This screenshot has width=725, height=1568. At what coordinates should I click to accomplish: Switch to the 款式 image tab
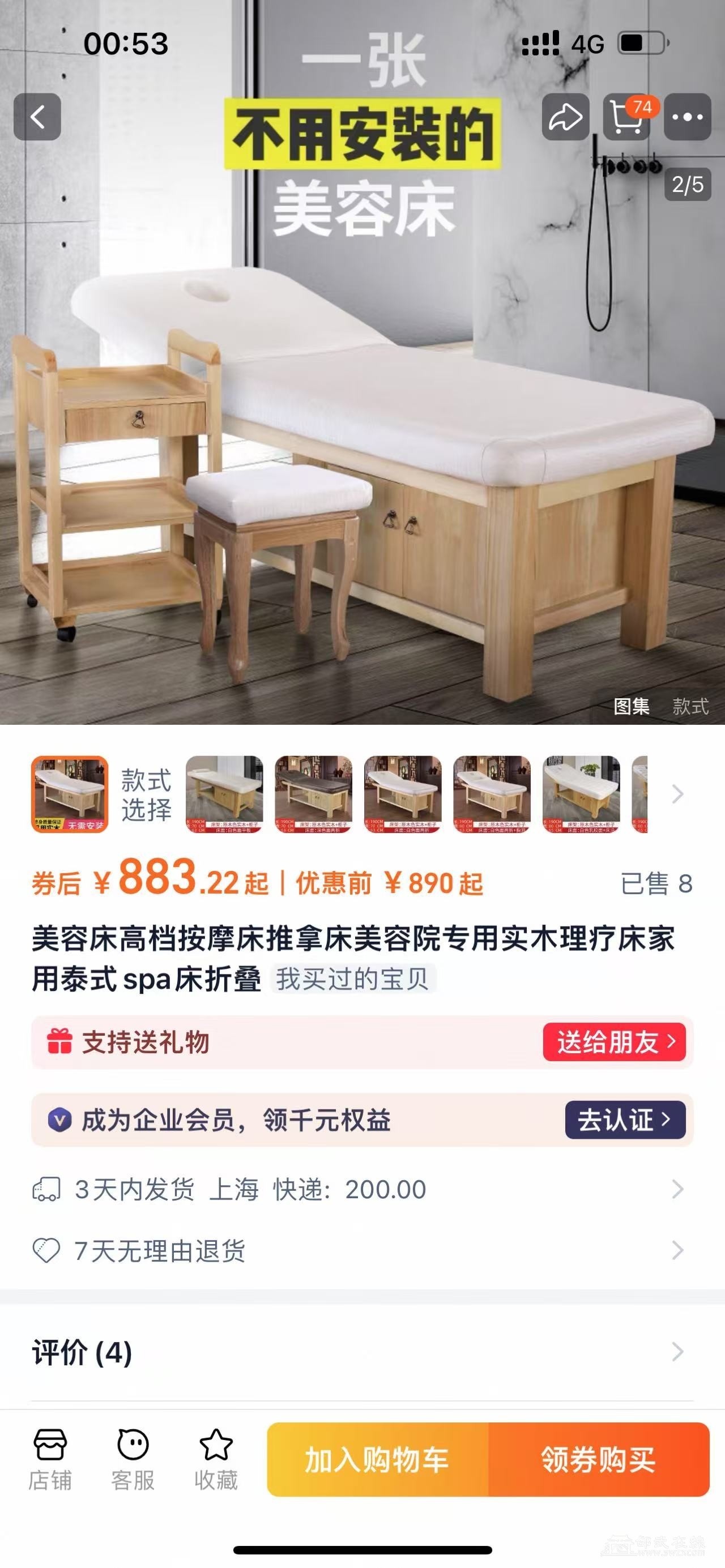click(690, 706)
